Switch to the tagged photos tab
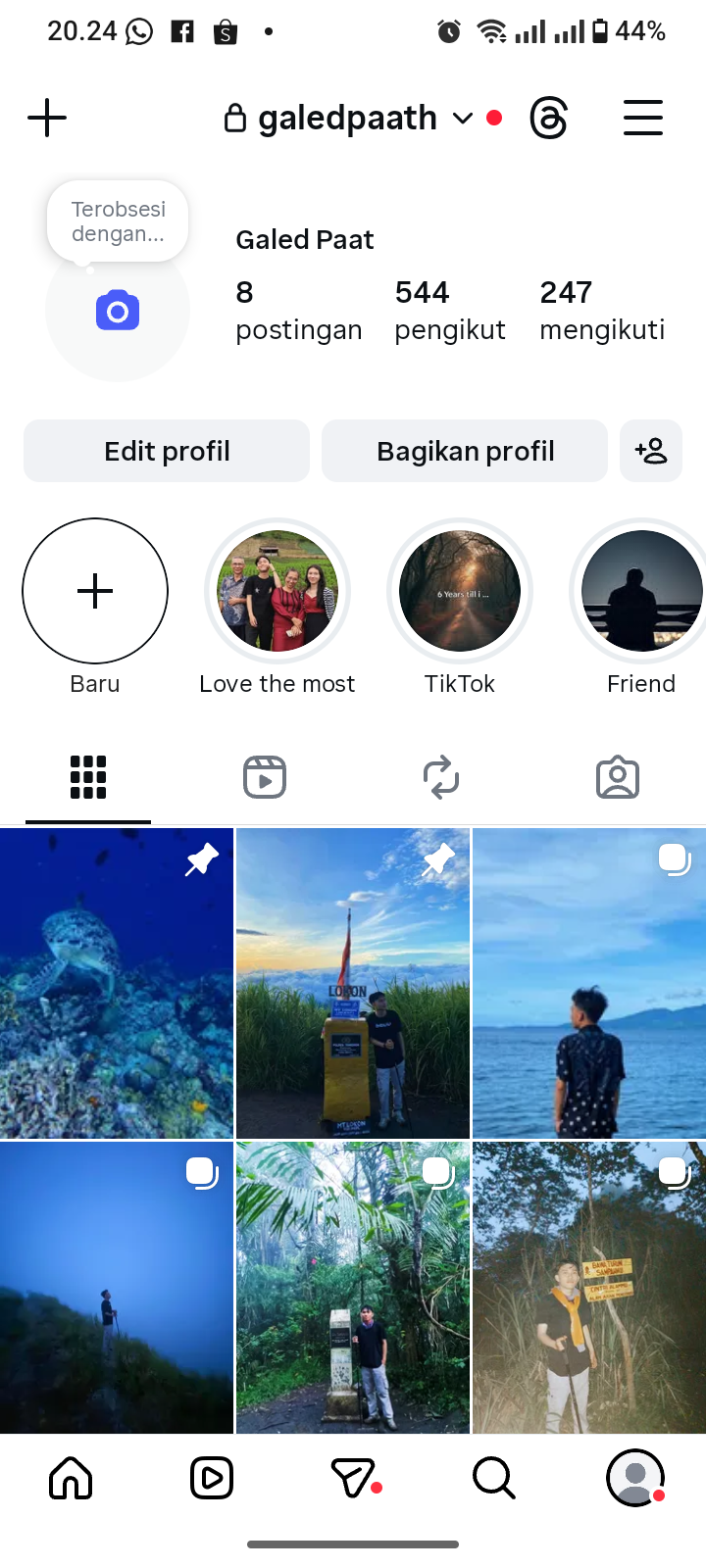 pos(618,778)
